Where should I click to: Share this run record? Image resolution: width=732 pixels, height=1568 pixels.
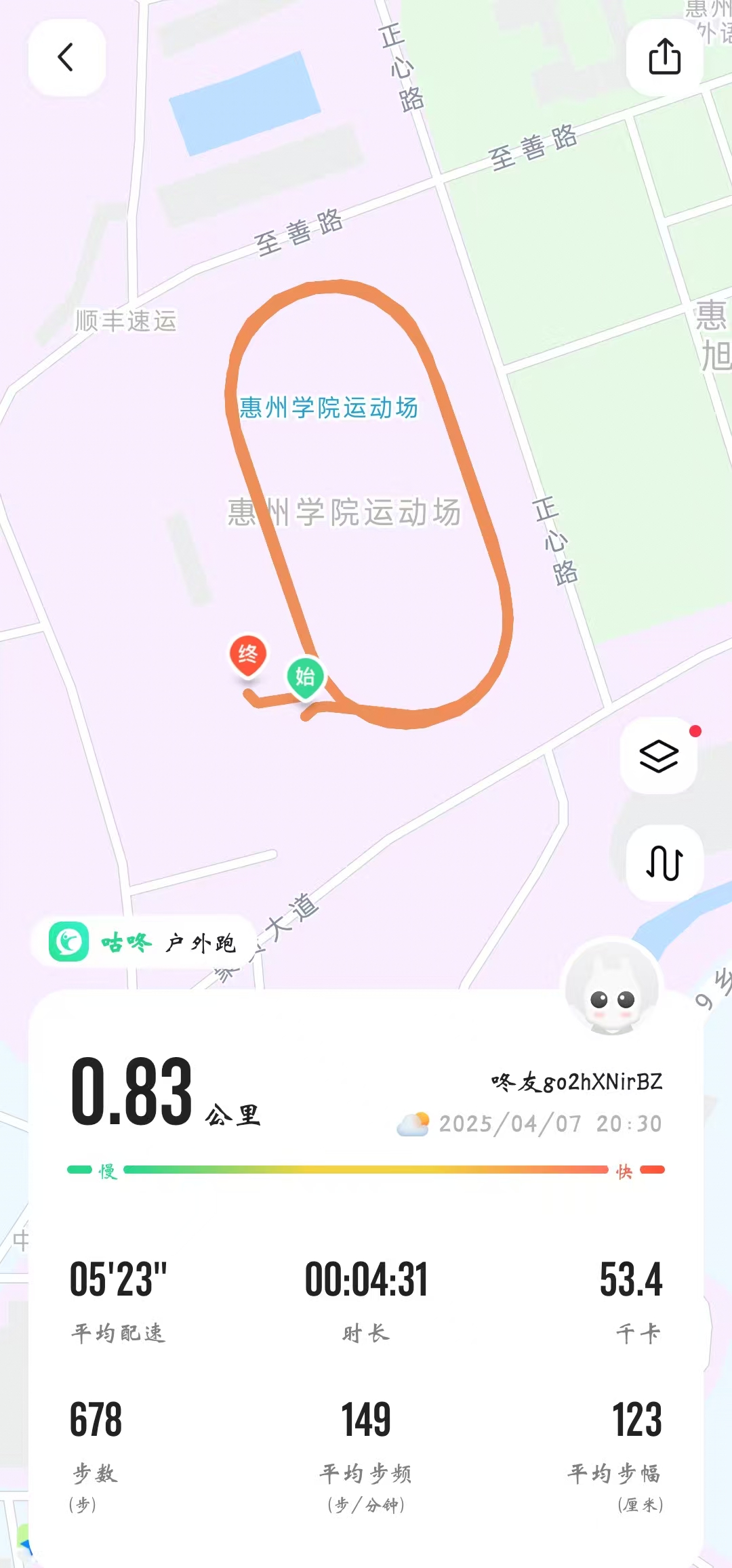tap(664, 57)
